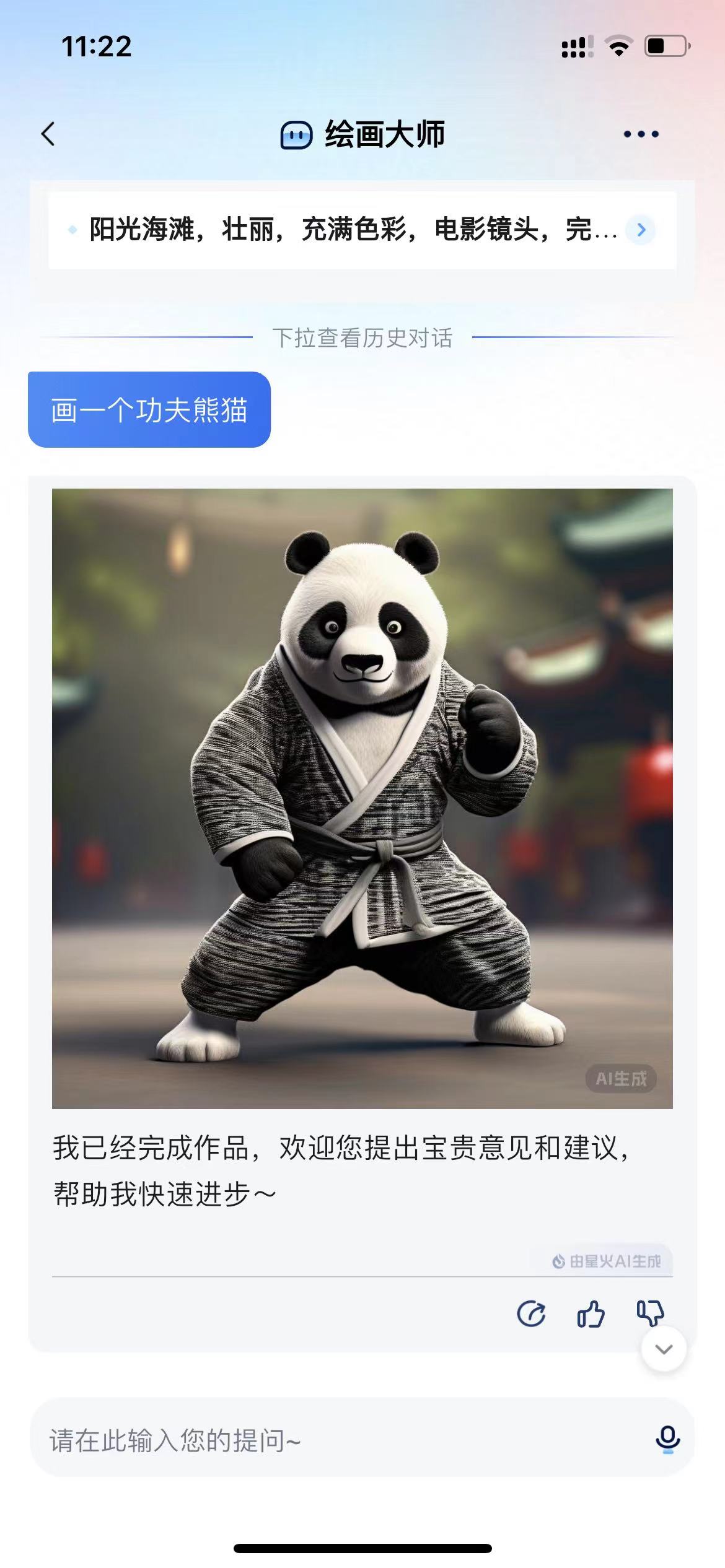View the generated kung fu panda image
The width and height of the screenshot is (725, 1568).
point(362,798)
